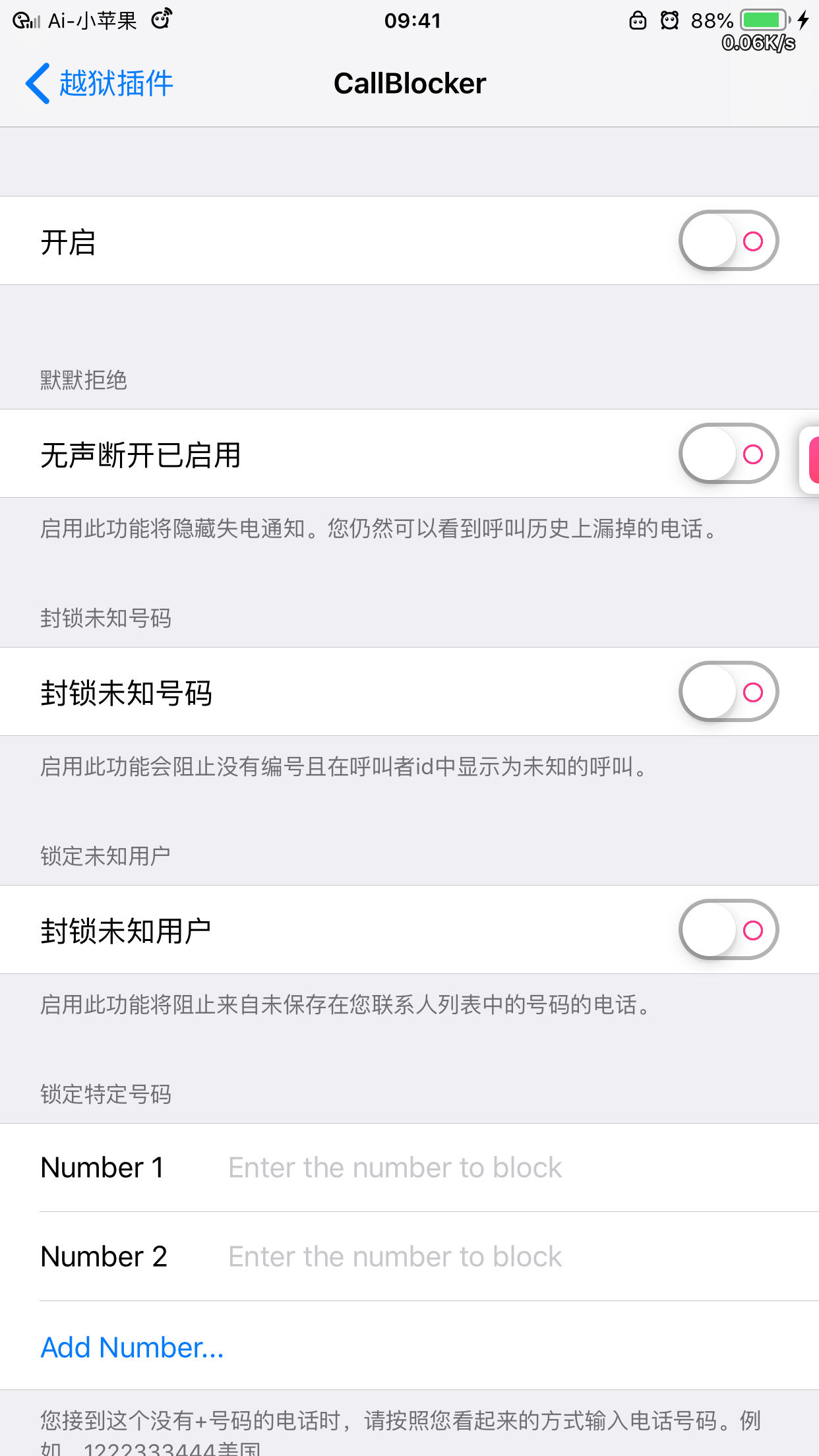Tap the Number 1 input field
The height and width of the screenshot is (1456, 819).
click(396, 1167)
